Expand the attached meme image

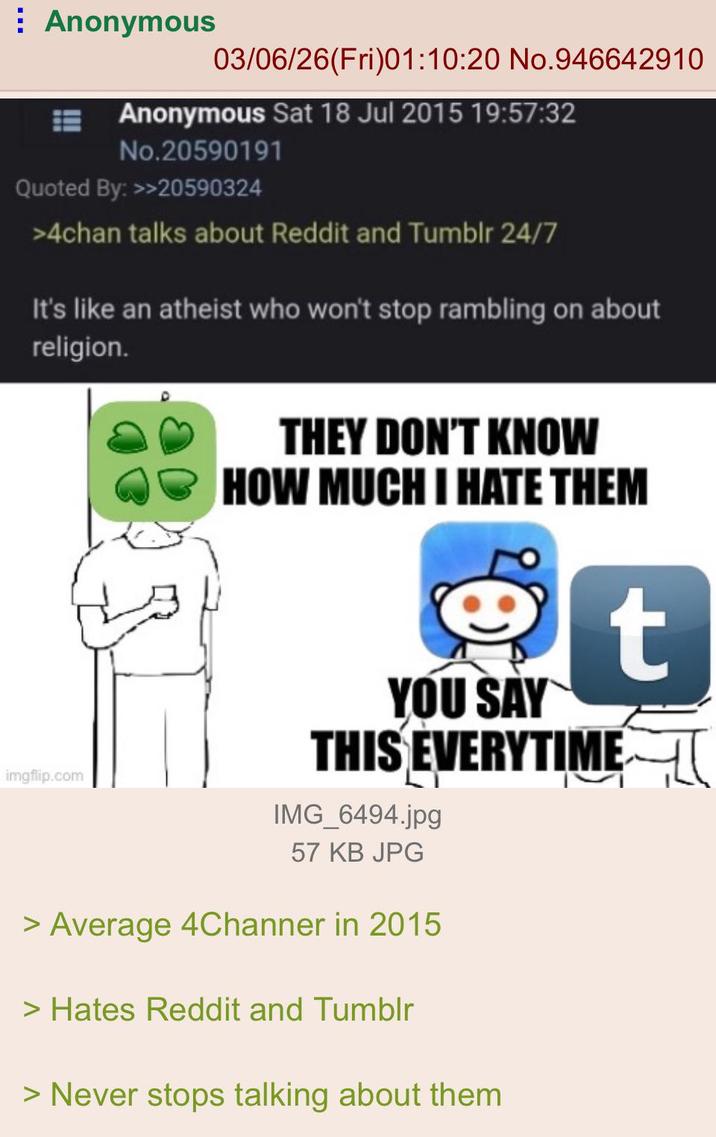click(358, 440)
